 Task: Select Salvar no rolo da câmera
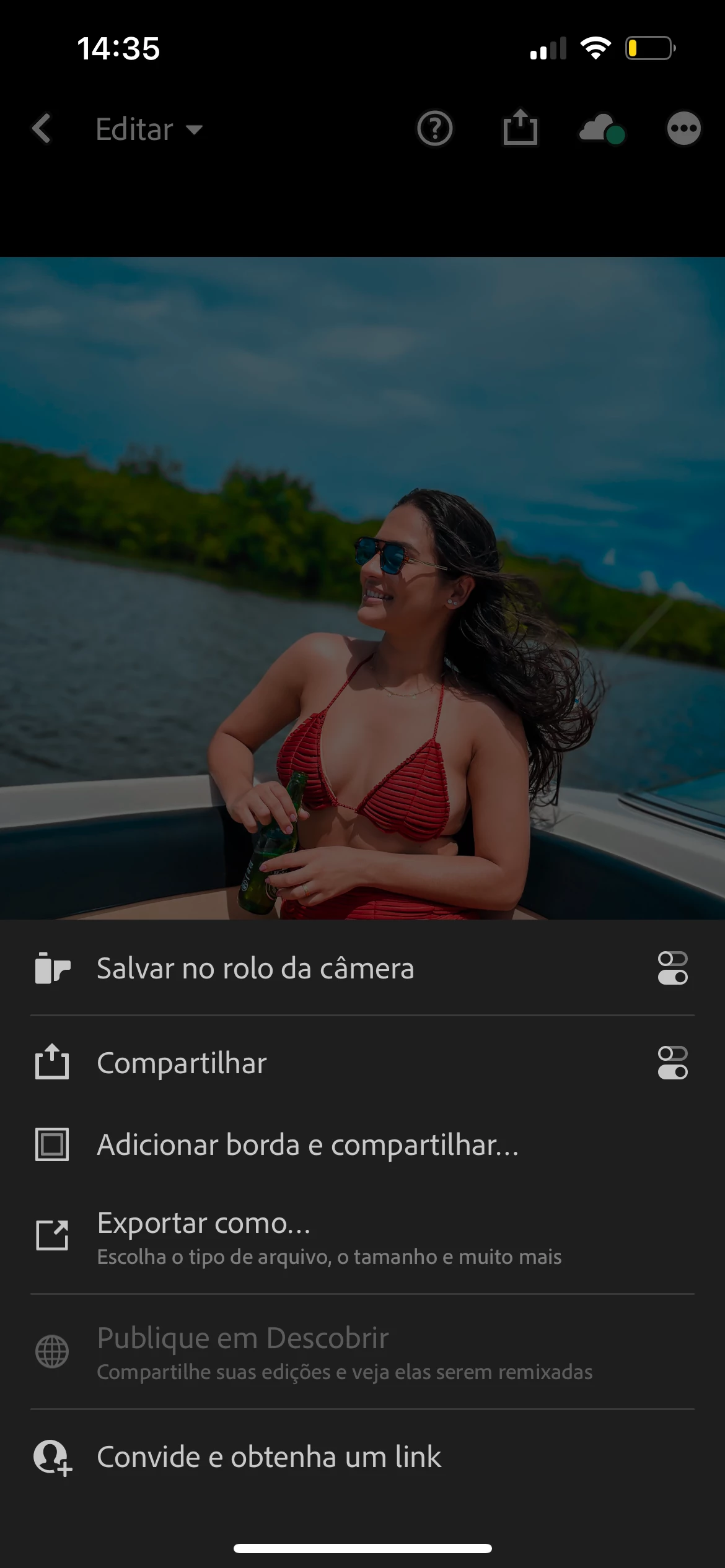(x=255, y=969)
